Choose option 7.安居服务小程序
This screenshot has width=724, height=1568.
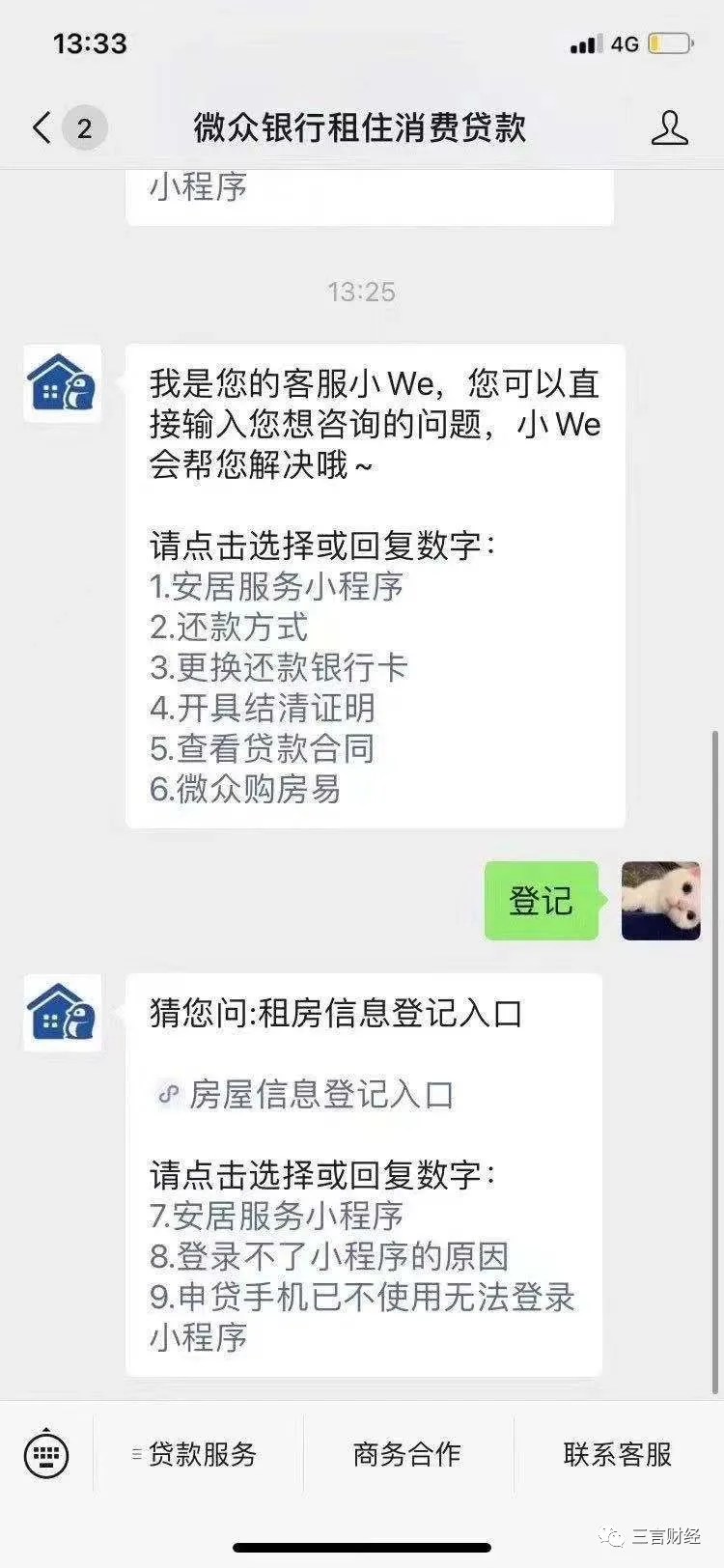pos(277,1216)
